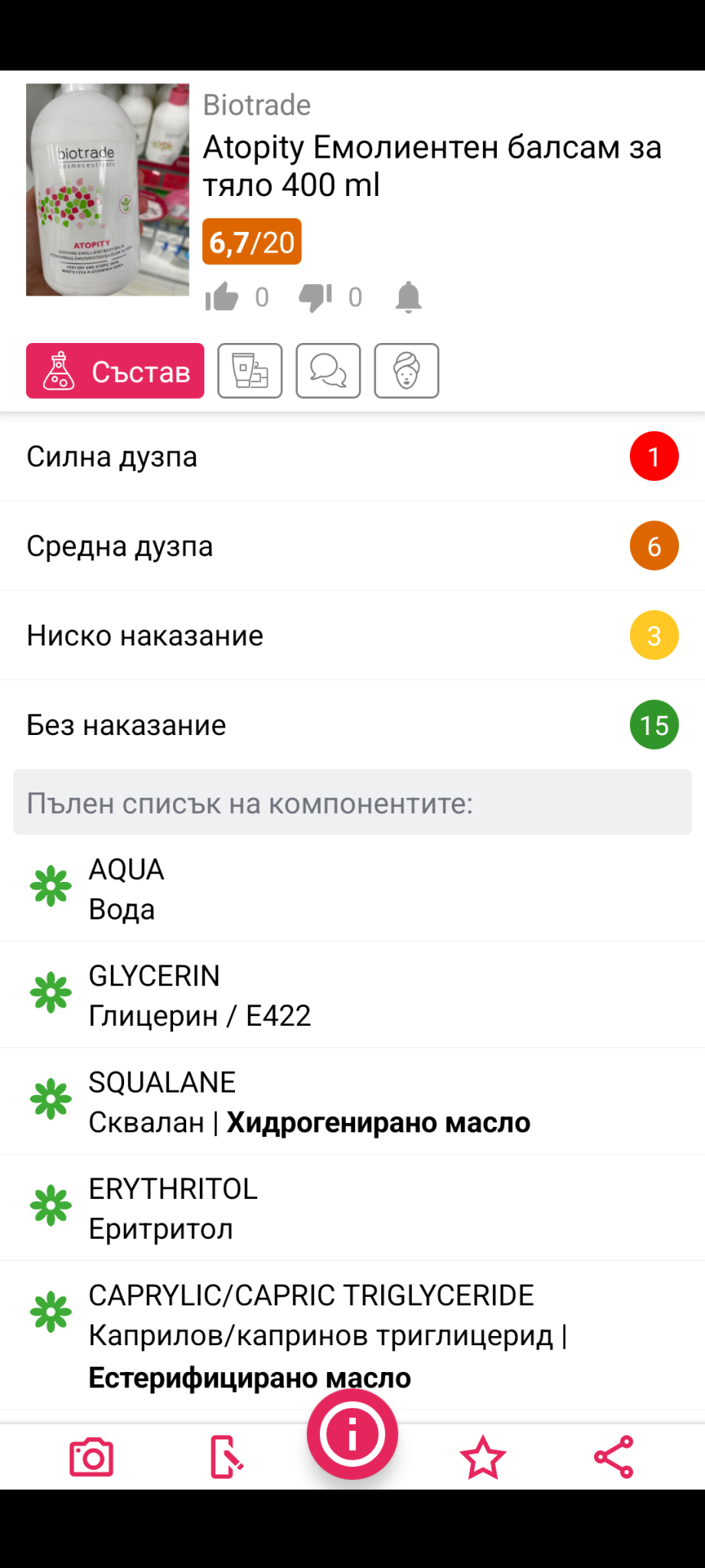Open the GLYCERIN ingredient details

[x=352, y=995]
